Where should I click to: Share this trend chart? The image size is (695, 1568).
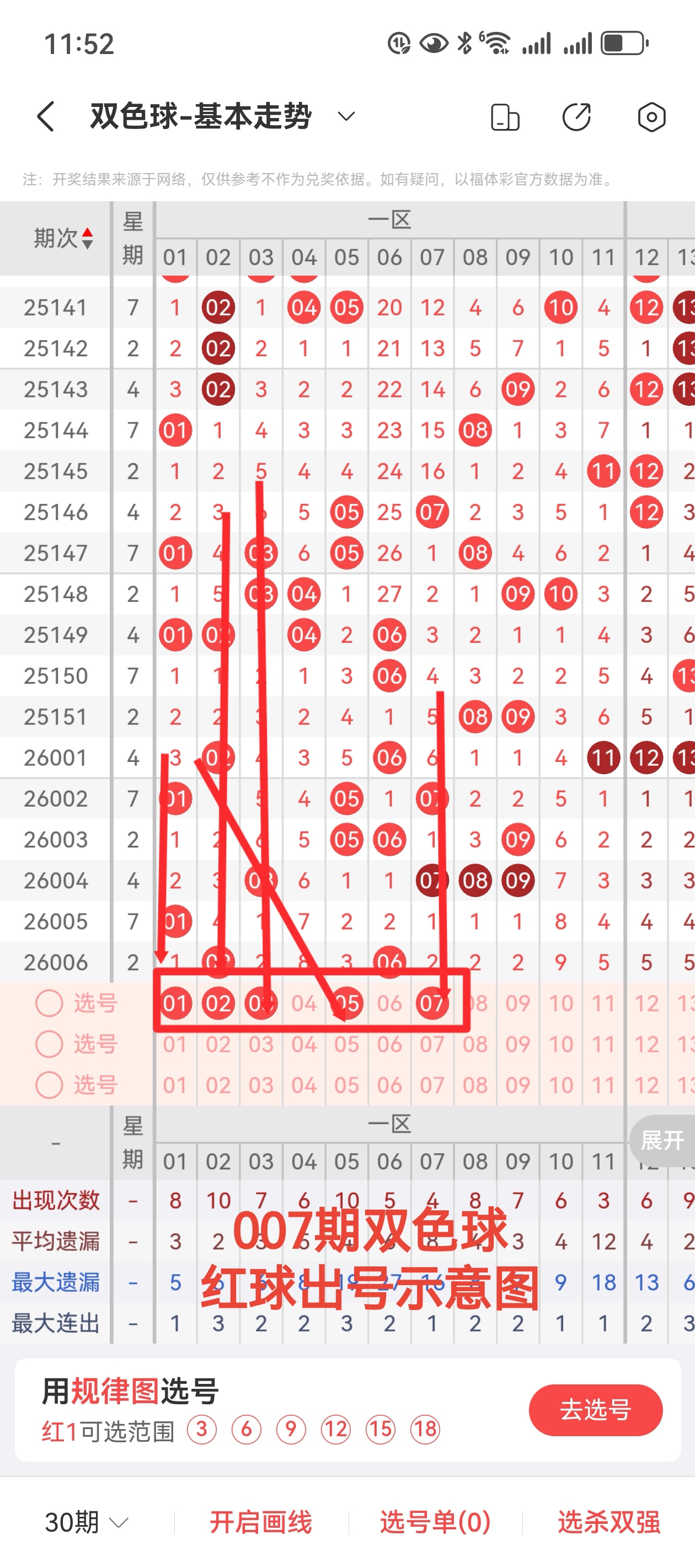pyautogui.click(x=576, y=117)
